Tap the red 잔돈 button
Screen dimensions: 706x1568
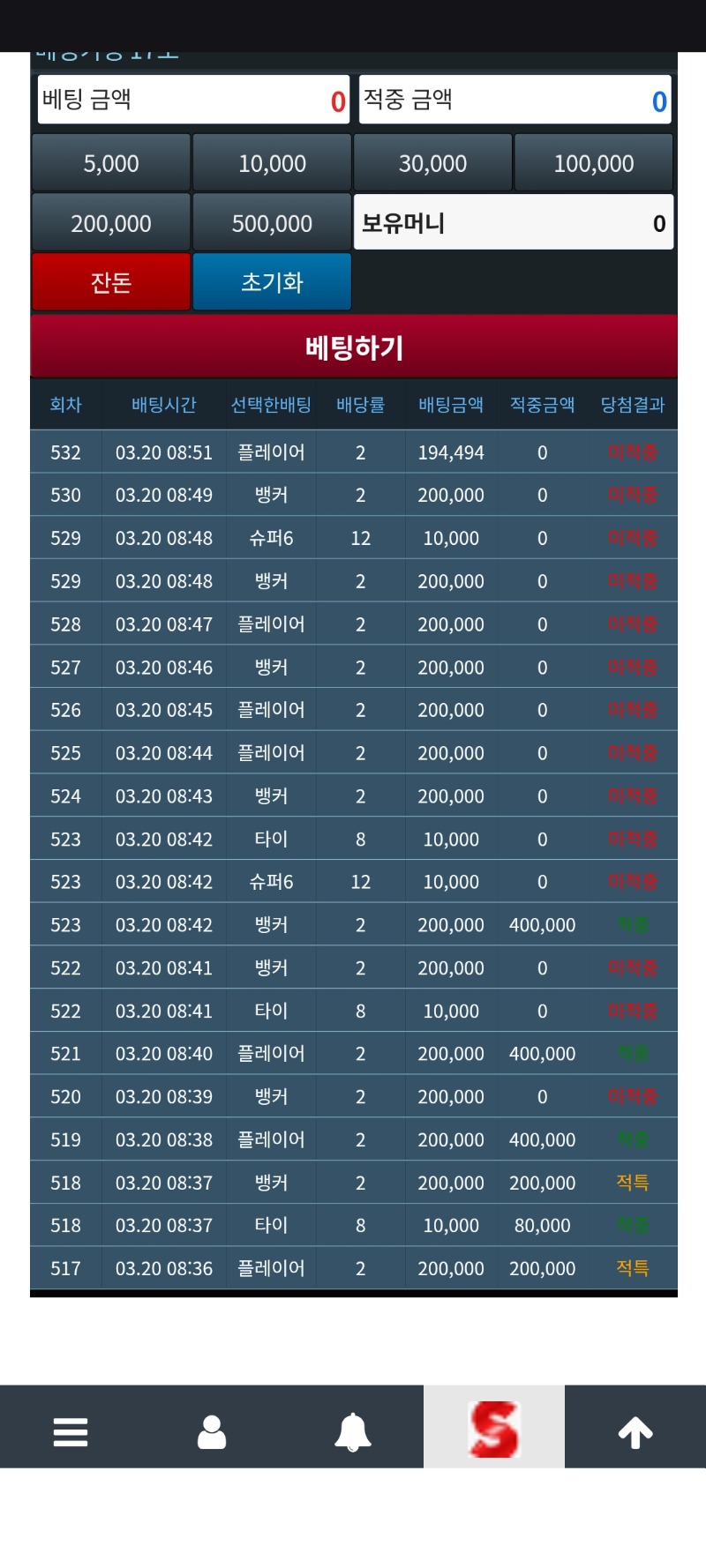coord(111,282)
